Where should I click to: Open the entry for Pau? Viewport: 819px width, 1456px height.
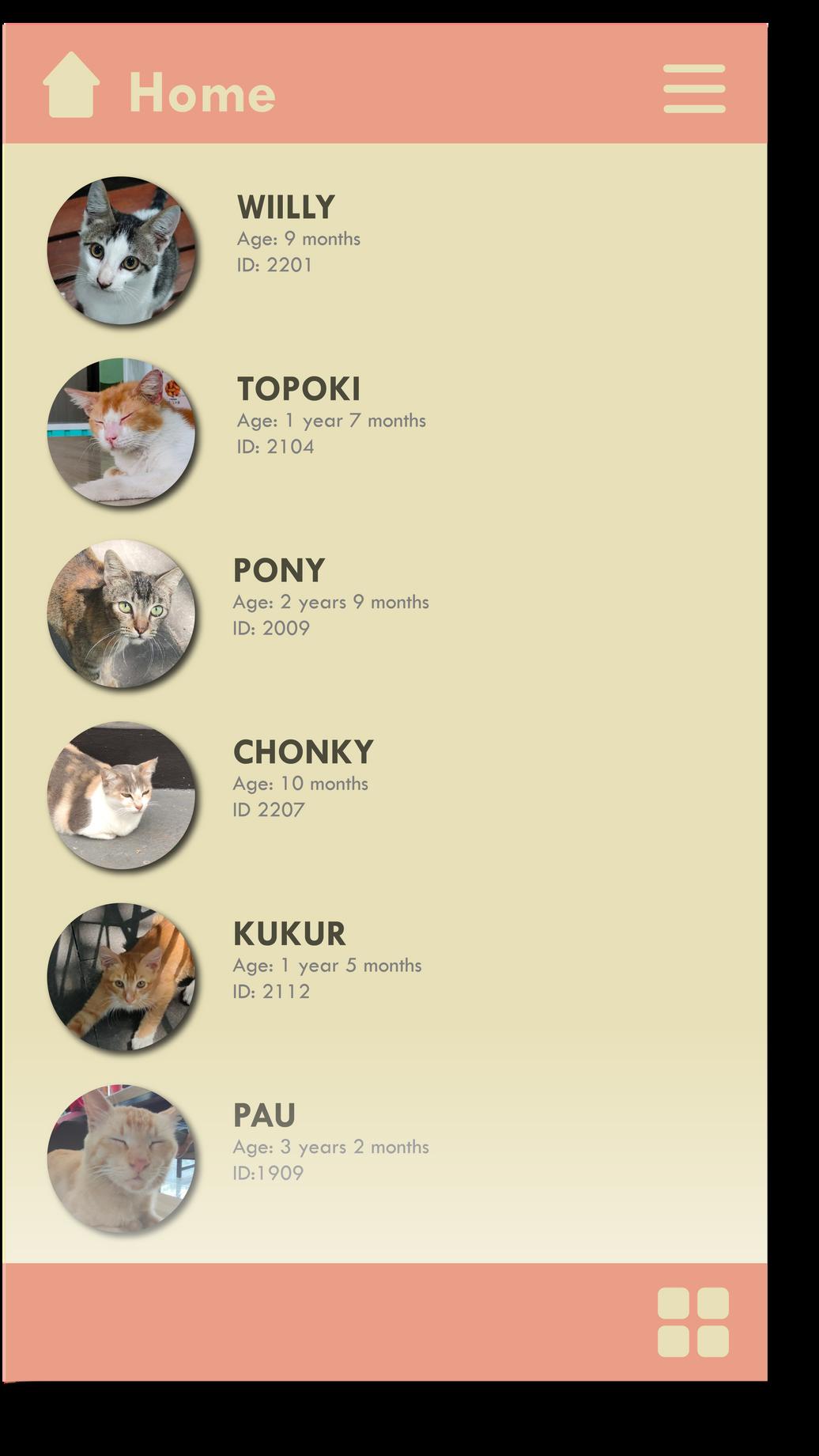264,1116
